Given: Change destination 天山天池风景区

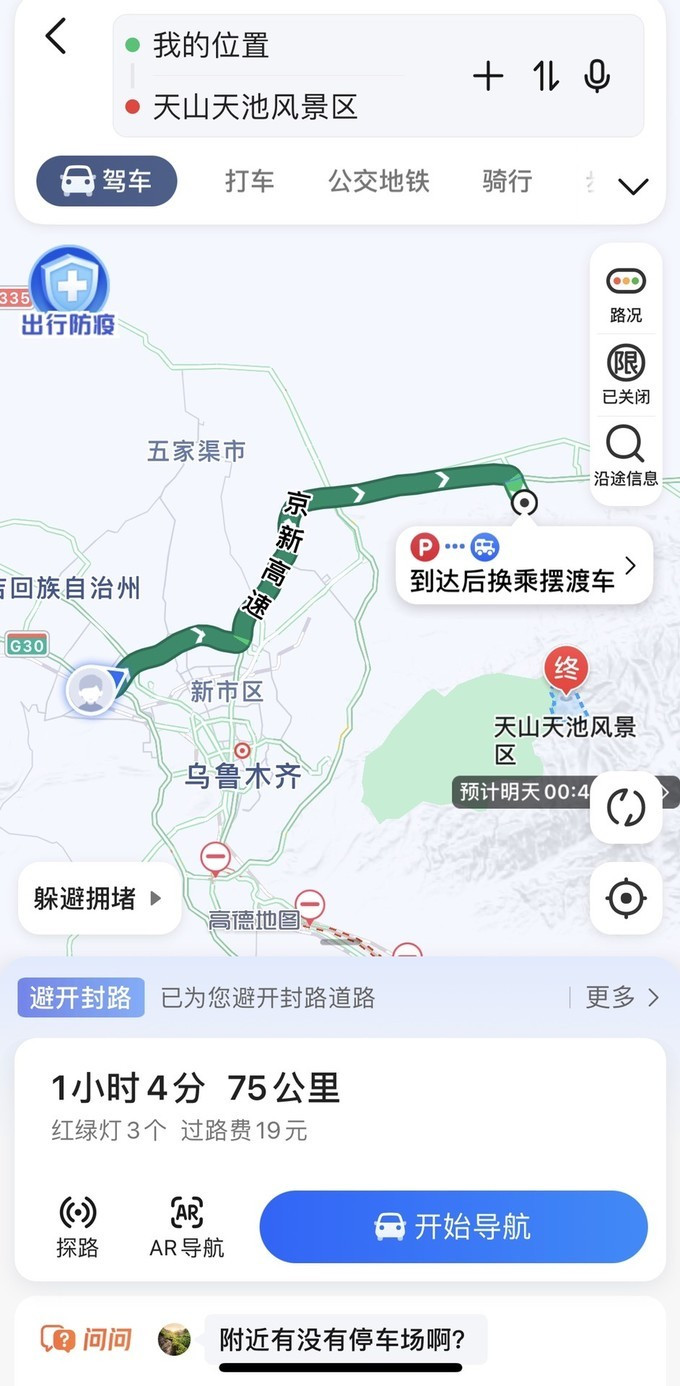Looking at the screenshot, I should click(x=255, y=107).
